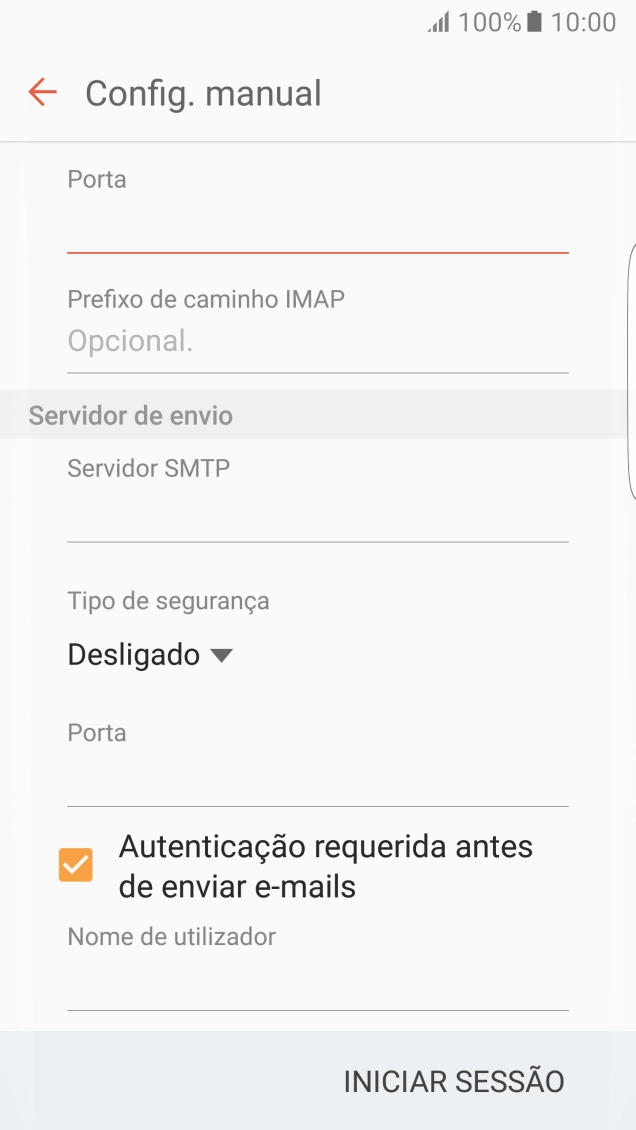Screen dimensions: 636x1130
Task: Focus the incoming Porta field above IMAP prefix
Action: pos(317,229)
